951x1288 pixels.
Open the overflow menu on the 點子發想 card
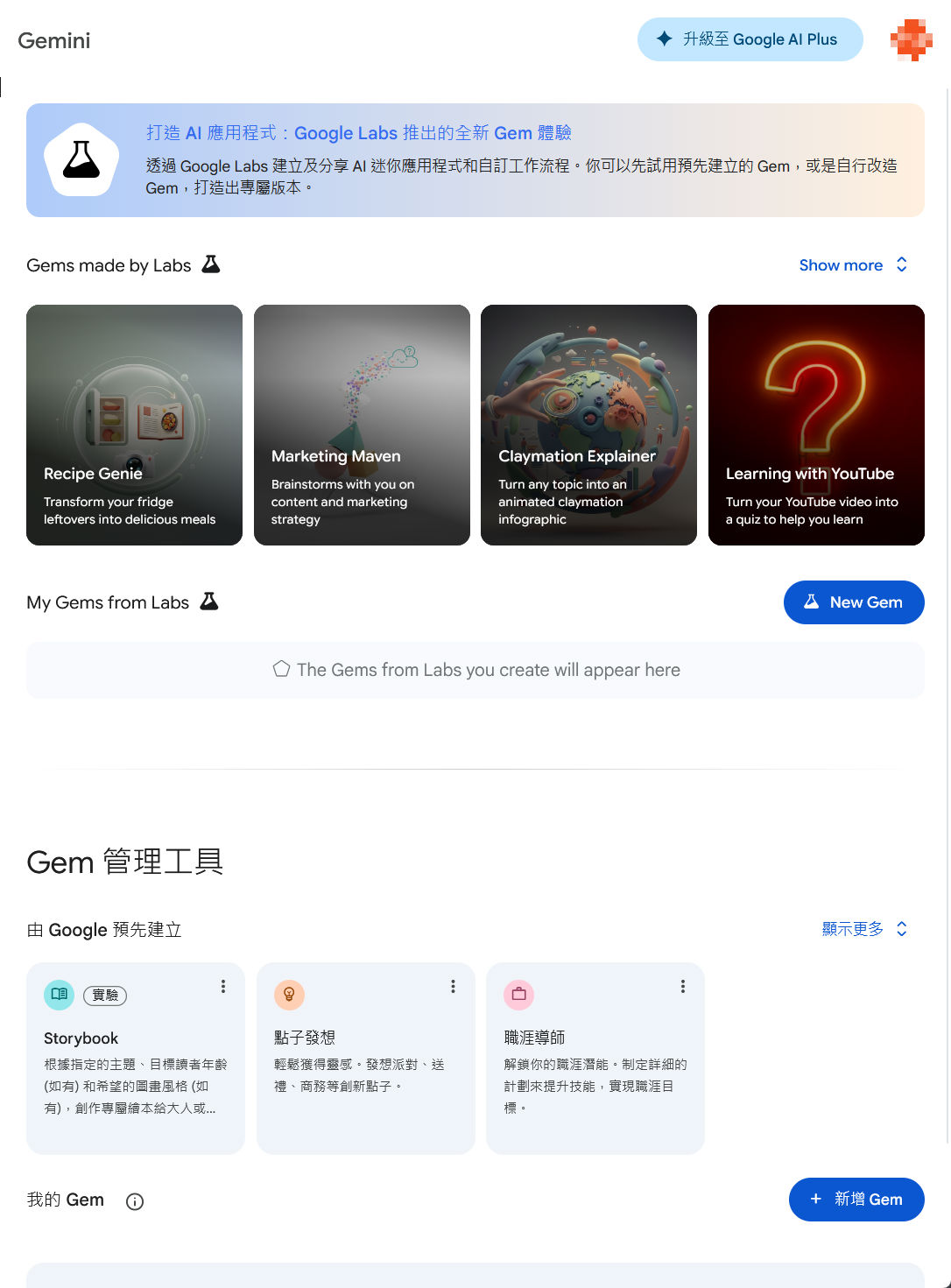coord(453,987)
